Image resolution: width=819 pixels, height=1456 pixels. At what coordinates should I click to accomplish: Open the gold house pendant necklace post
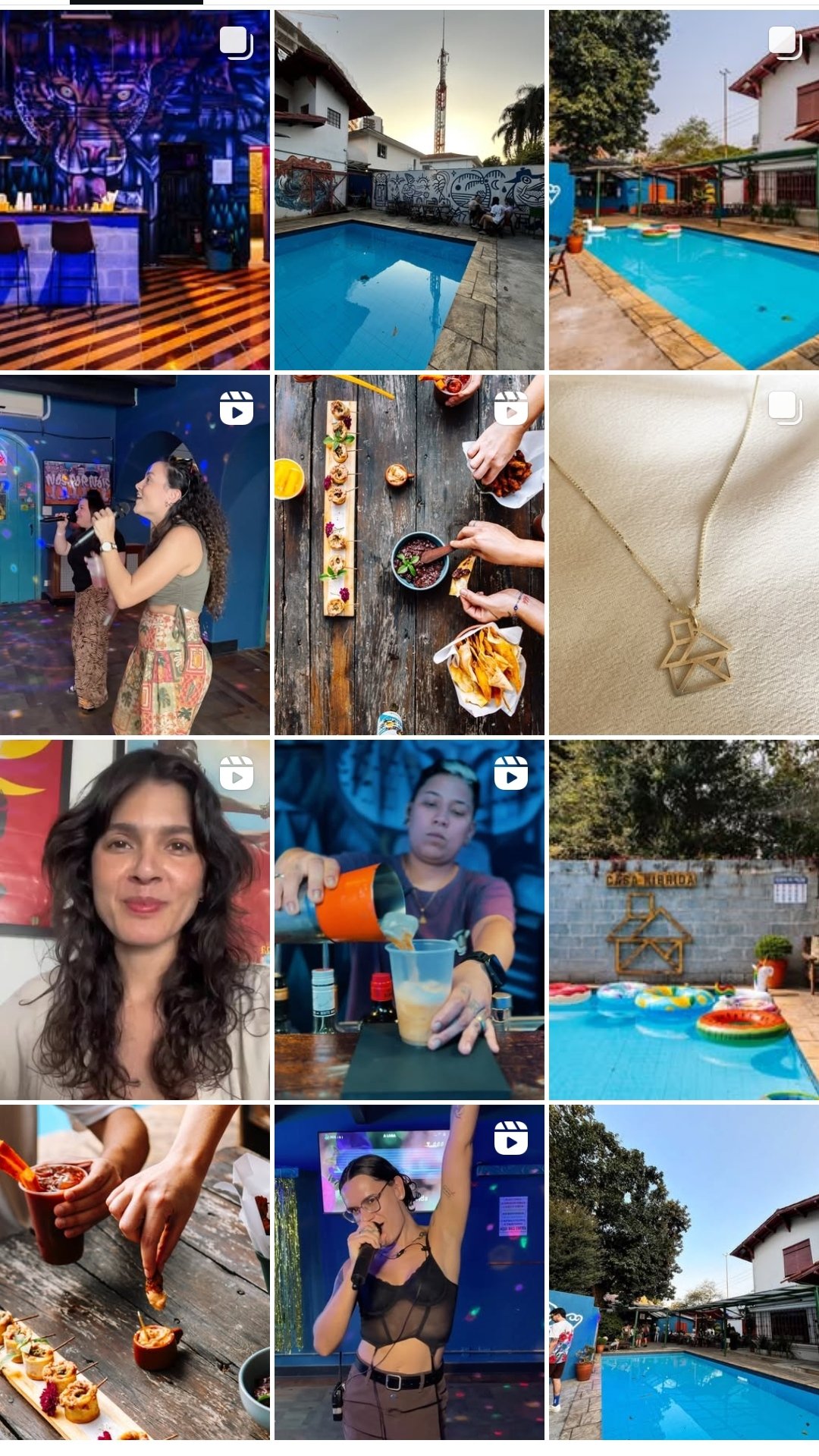click(x=684, y=555)
